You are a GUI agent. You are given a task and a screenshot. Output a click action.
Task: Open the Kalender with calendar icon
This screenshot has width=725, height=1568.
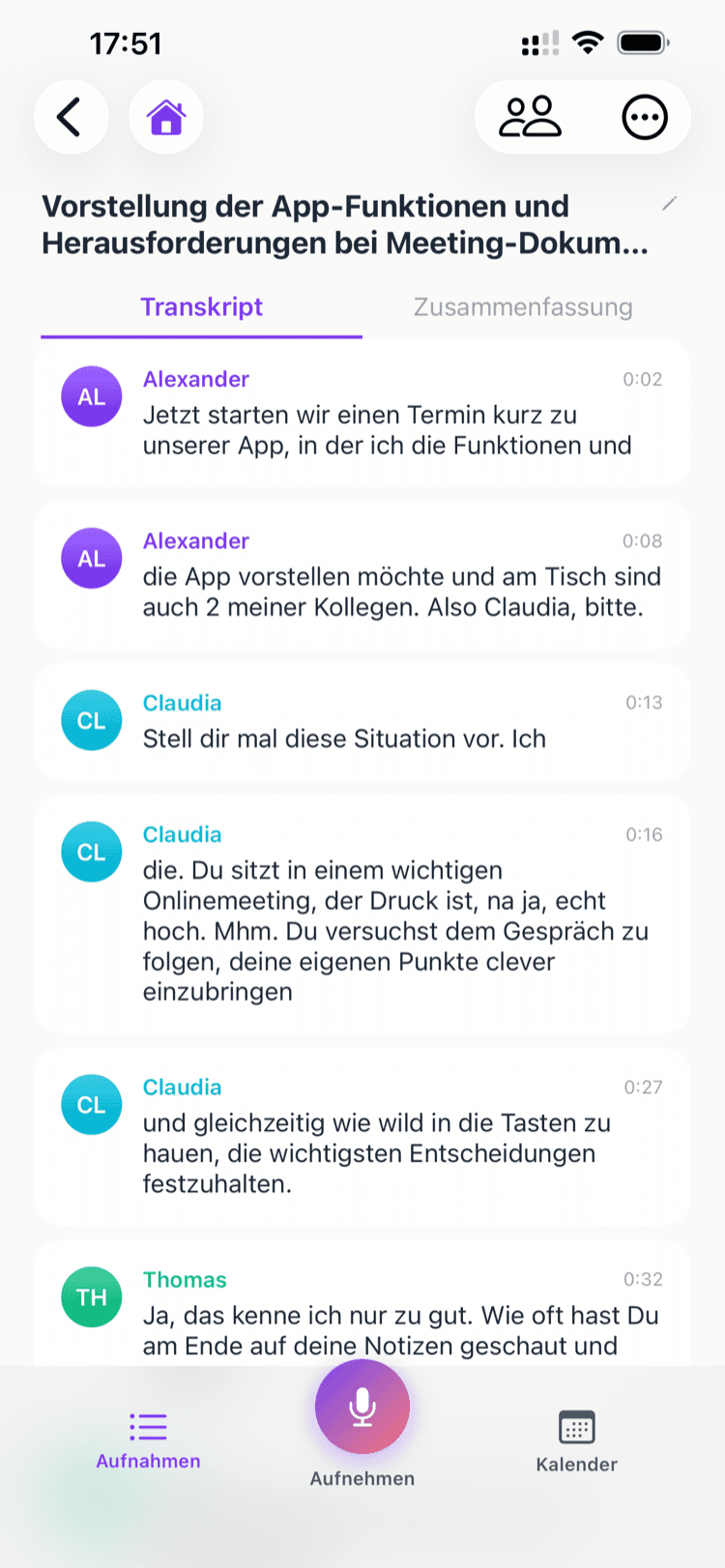pos(575,1425)
